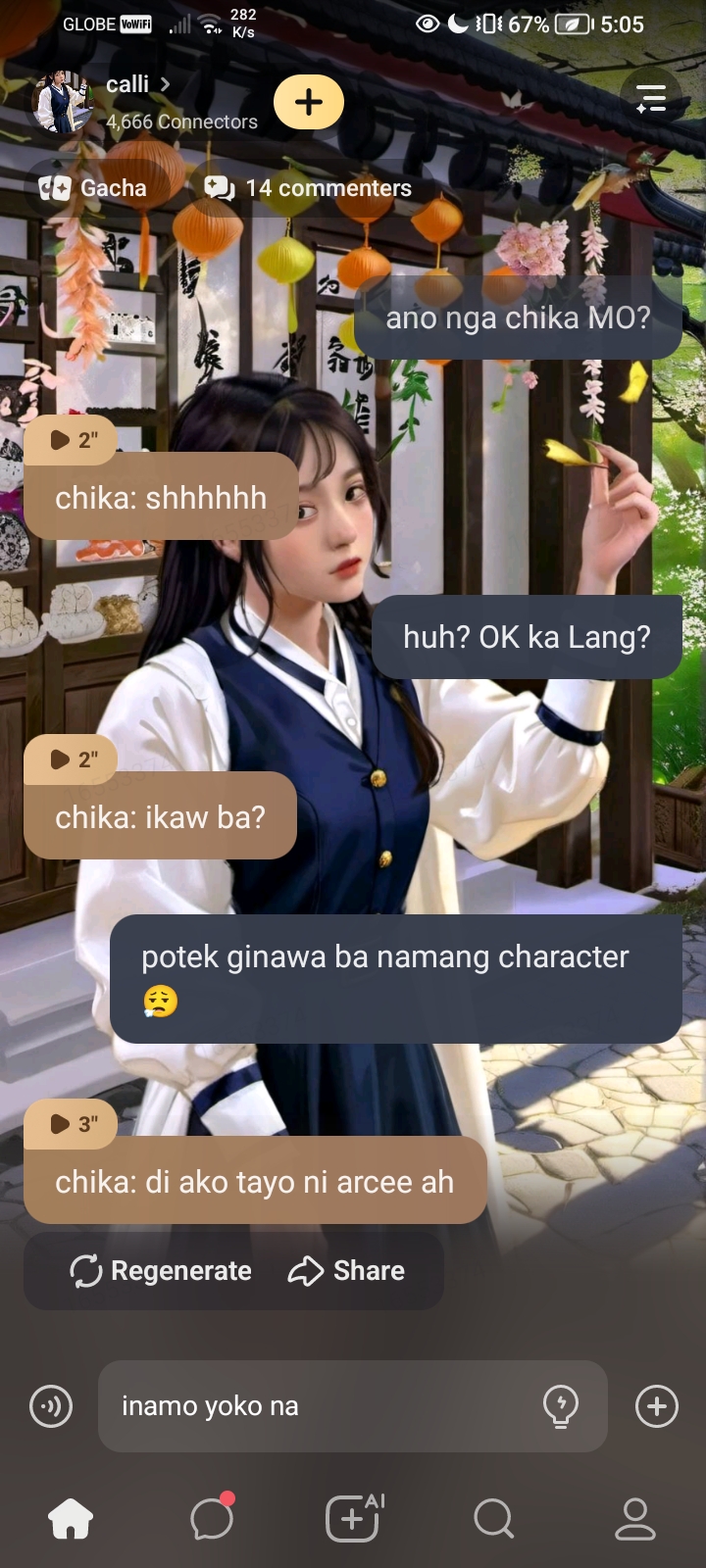The image size is (706, 1568).
Task: Open the profile tab
Action: (x=634, y=1519)
